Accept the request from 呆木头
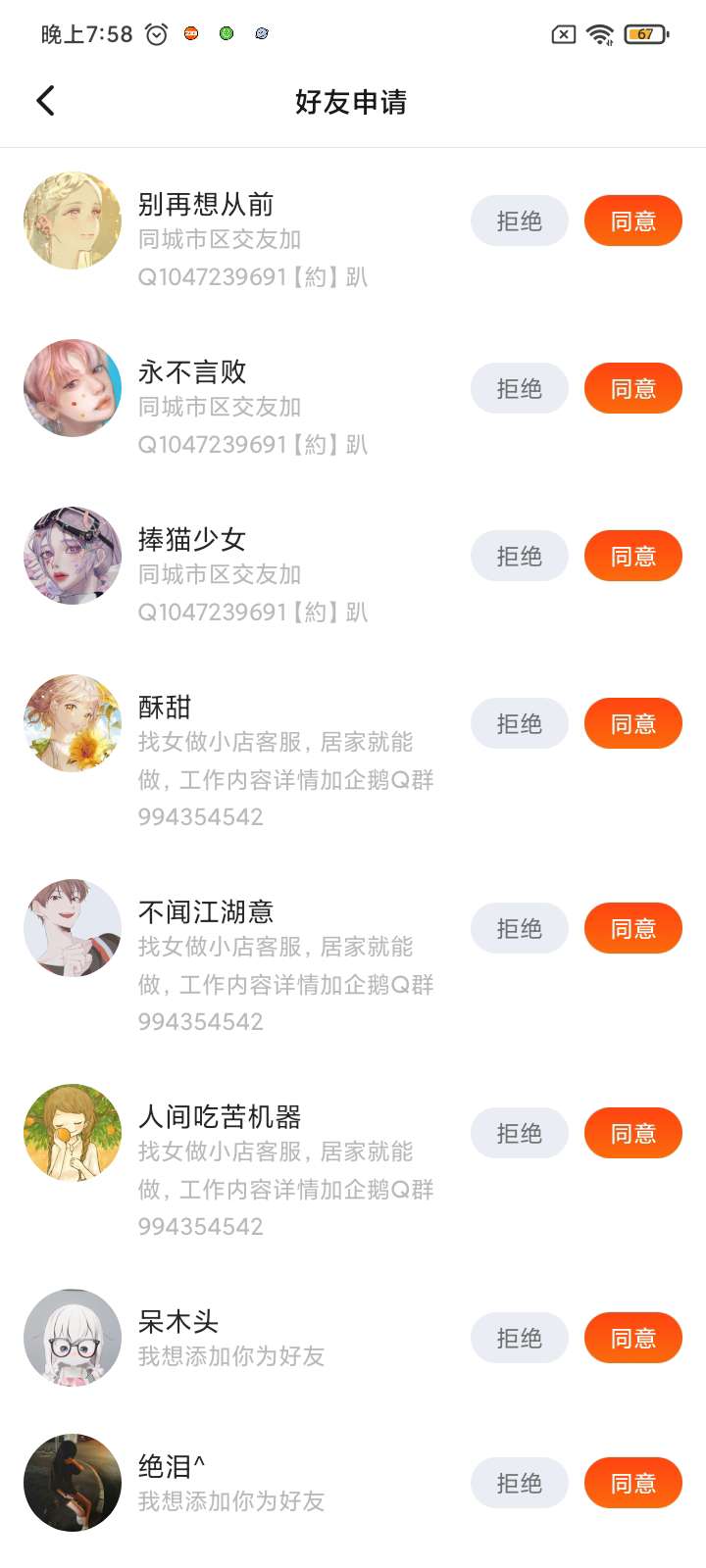The height and width of the screenshot is (1568, 706). 633,1338
